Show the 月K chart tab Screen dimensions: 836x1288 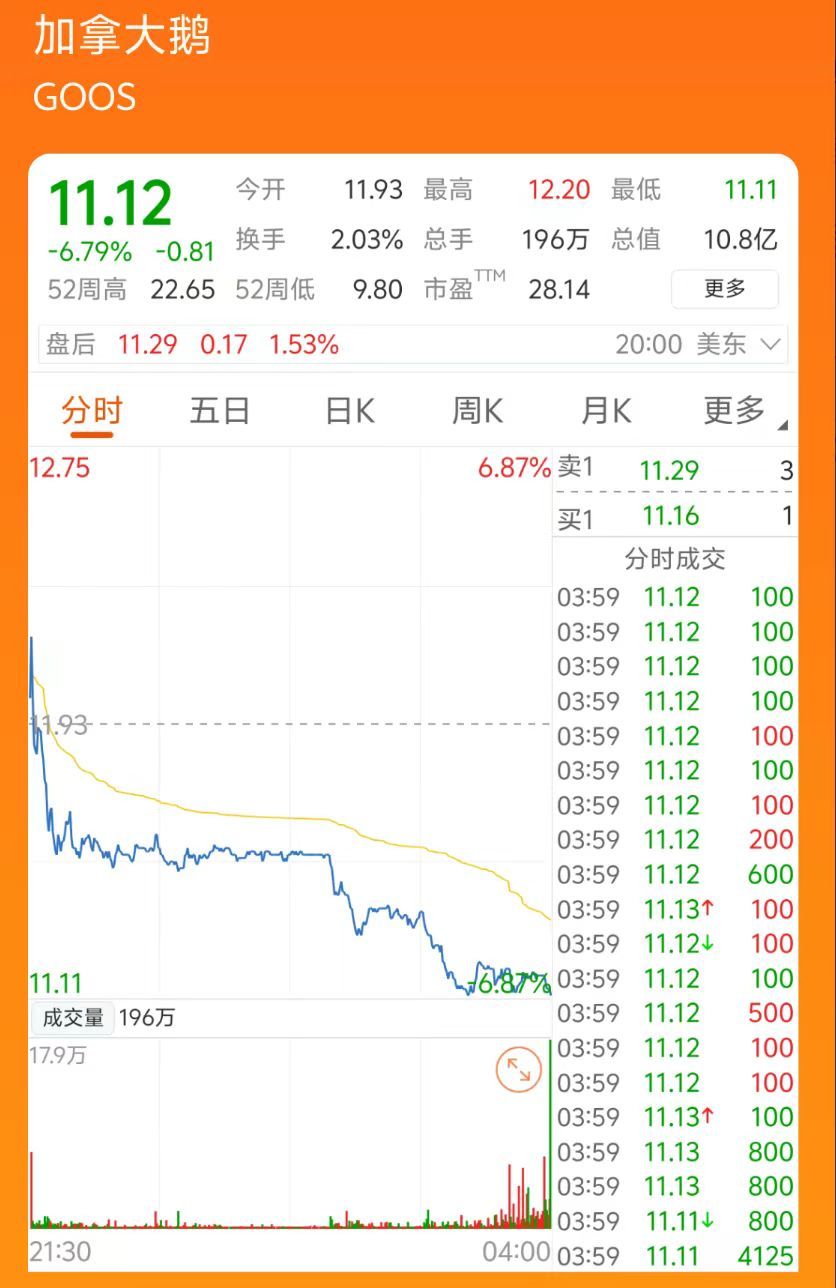coord(606,411)
